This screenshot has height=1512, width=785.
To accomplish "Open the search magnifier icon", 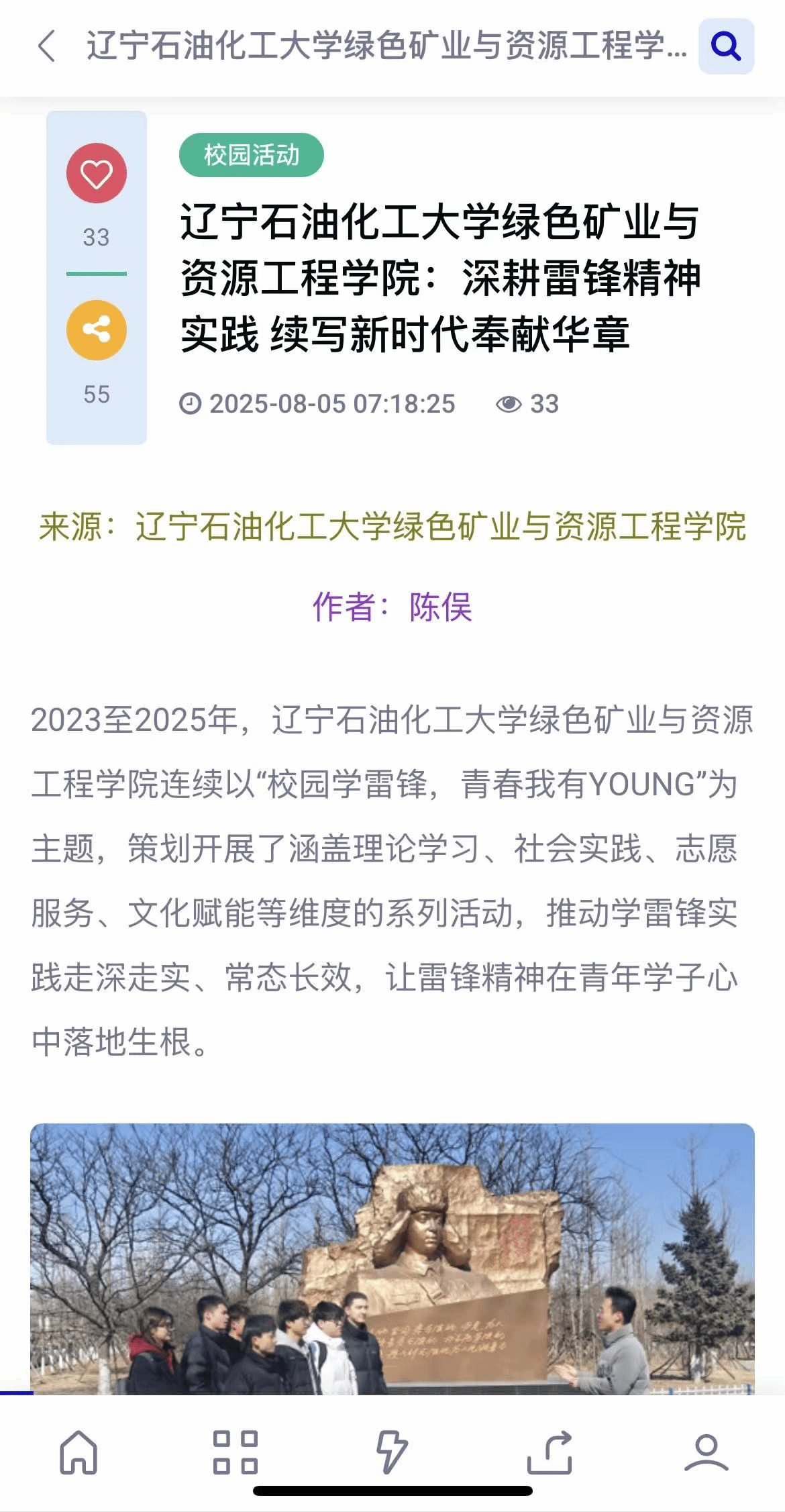I will [726, 47].
